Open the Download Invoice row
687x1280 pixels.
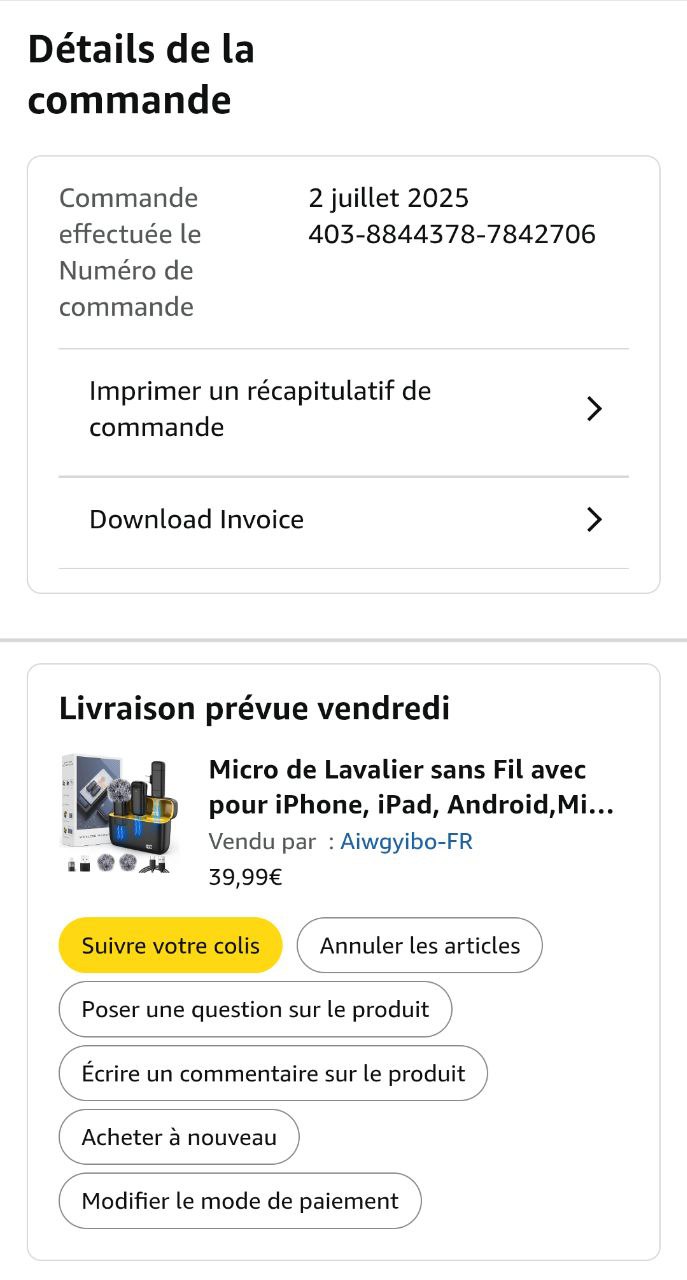pos(343,520)
